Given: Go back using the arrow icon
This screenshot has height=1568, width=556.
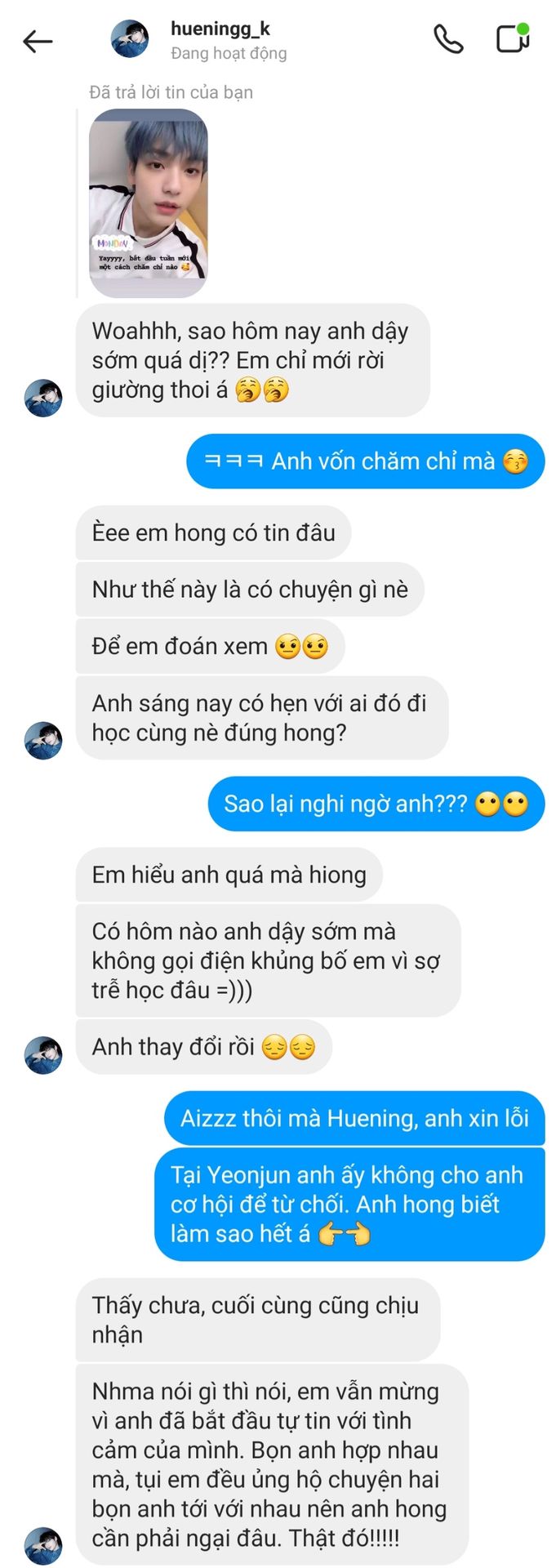Looking at the screenshot, I should pos(38,41).
